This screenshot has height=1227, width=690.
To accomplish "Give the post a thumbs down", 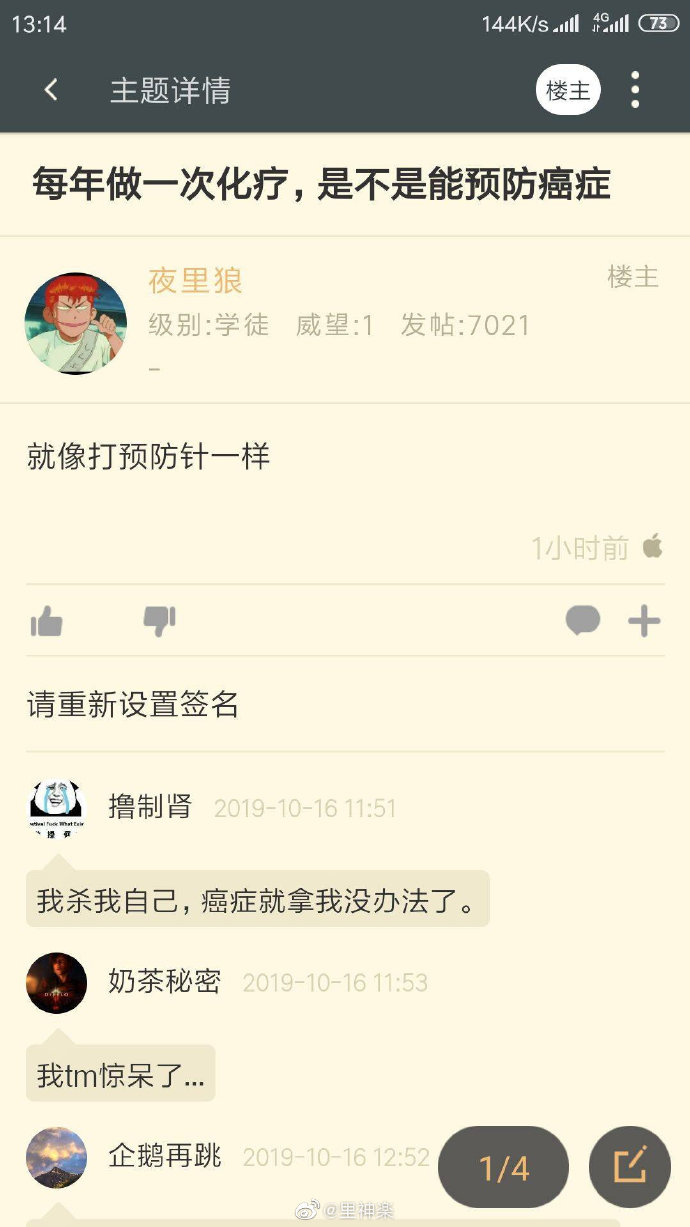I will pos(159,622).
